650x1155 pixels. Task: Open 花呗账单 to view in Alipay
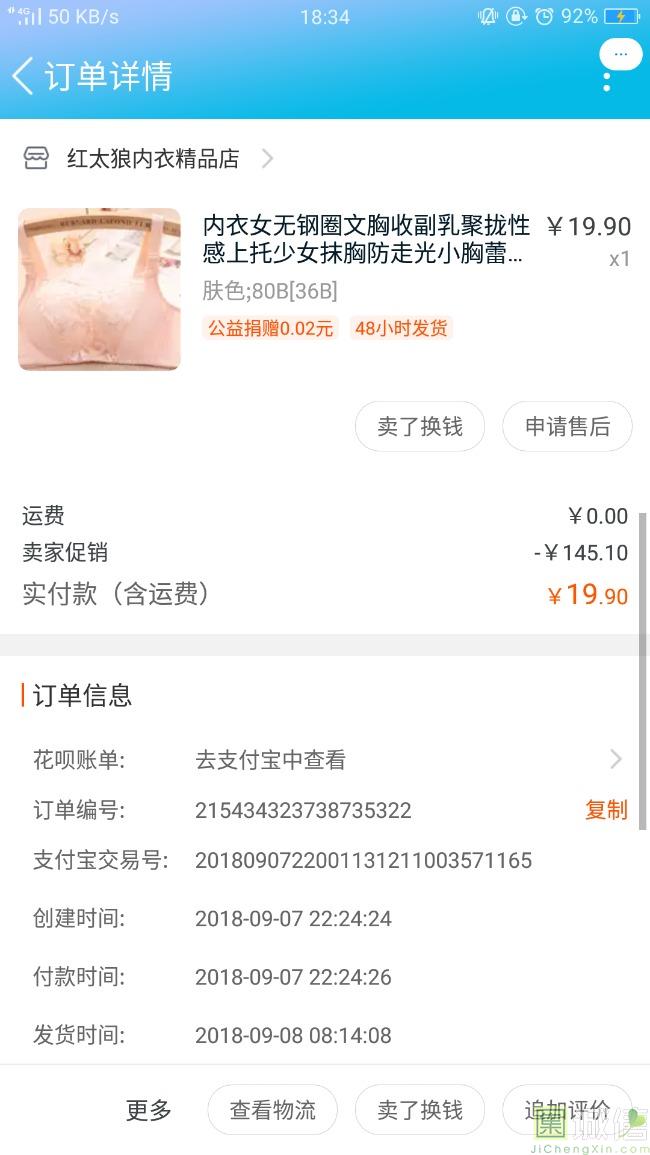(x=408, y=760)
